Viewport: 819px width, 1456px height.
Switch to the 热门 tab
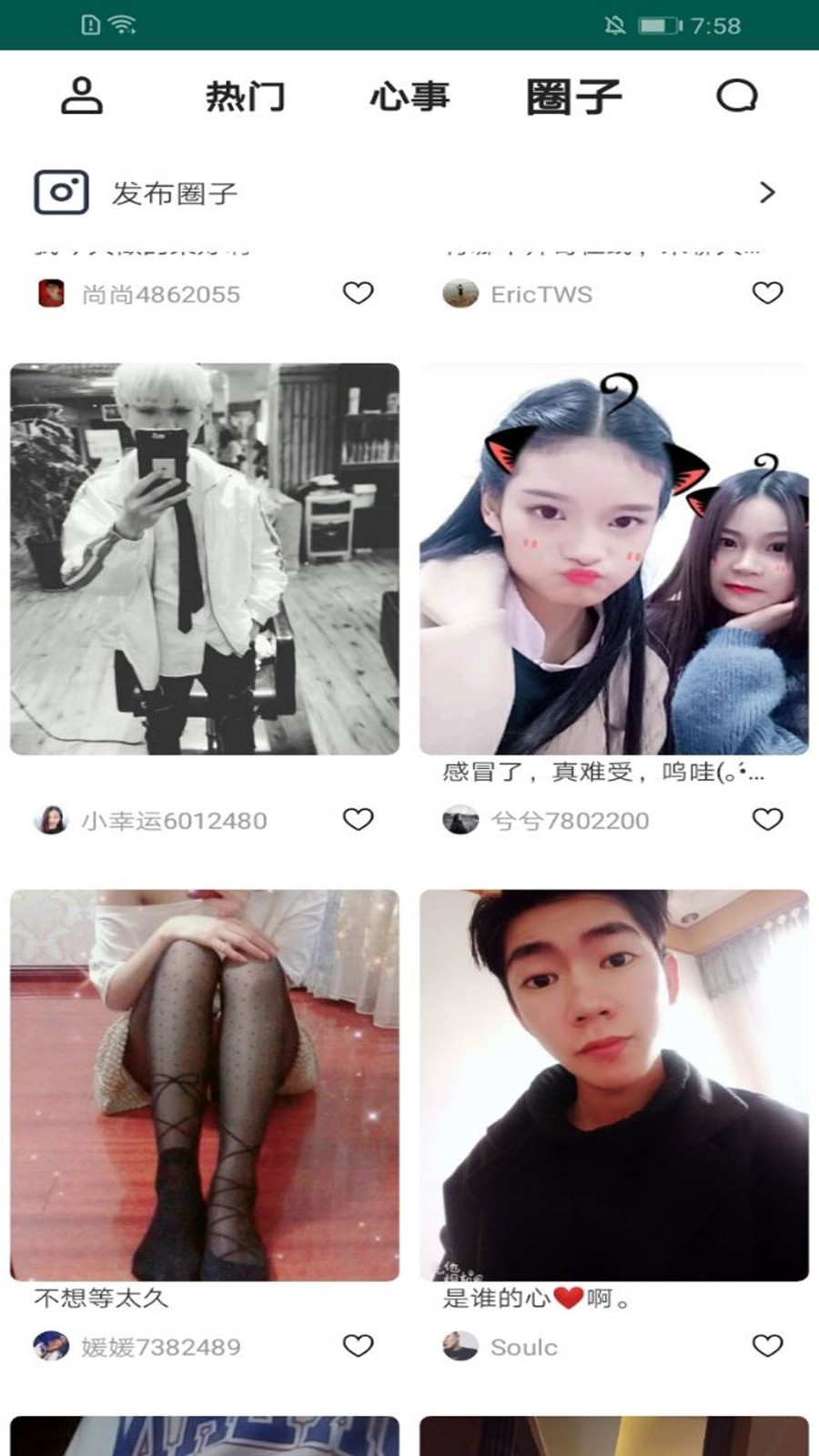[x=246, y=96]
